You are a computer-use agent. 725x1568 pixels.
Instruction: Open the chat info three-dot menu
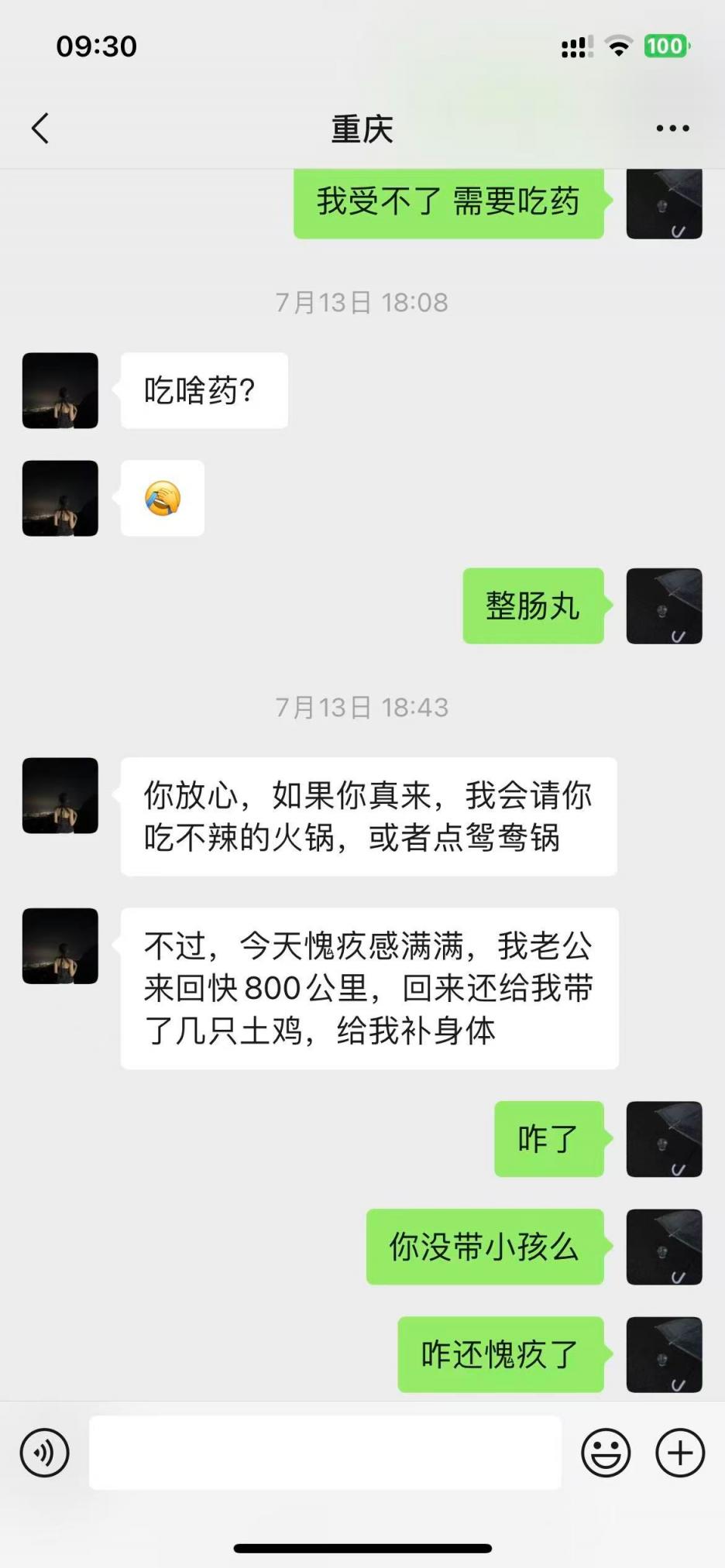pos(672,129)
